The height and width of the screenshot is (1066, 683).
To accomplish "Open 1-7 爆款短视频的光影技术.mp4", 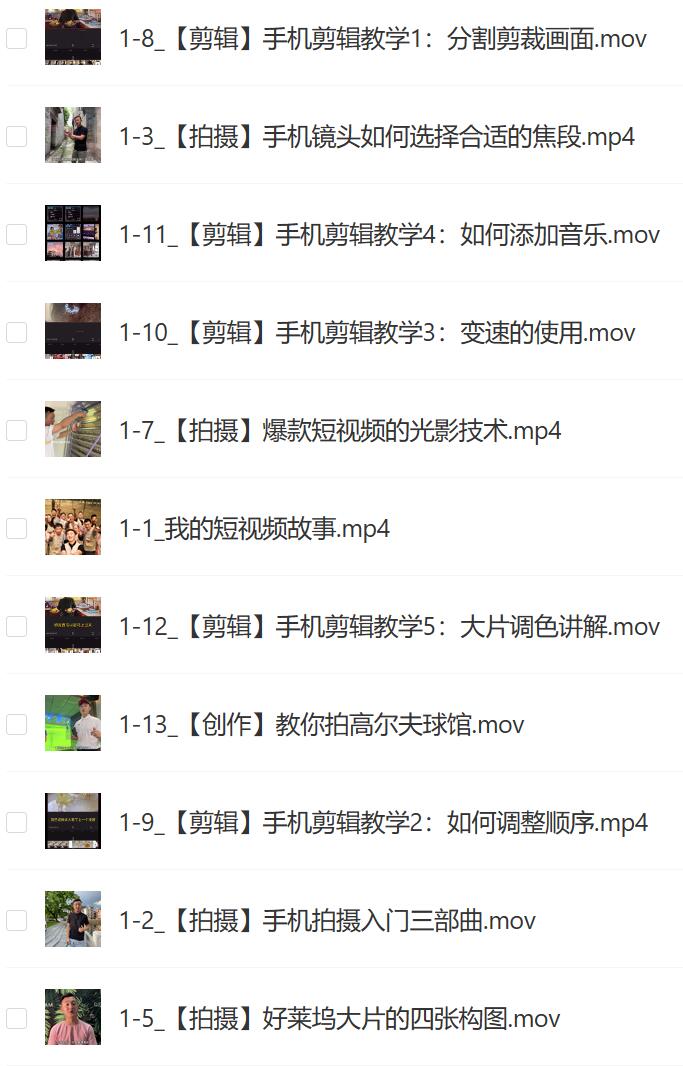I will pyautogui.click(x=340, y=431).
